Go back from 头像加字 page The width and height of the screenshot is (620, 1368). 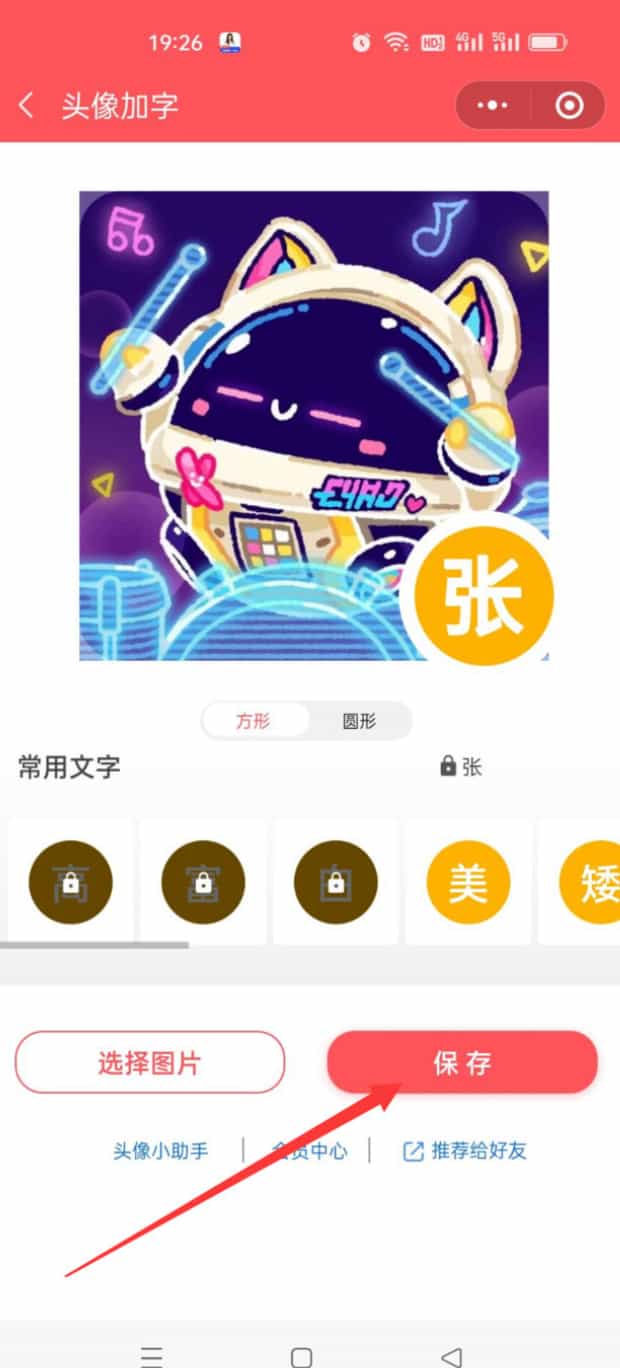click(27, 106)
